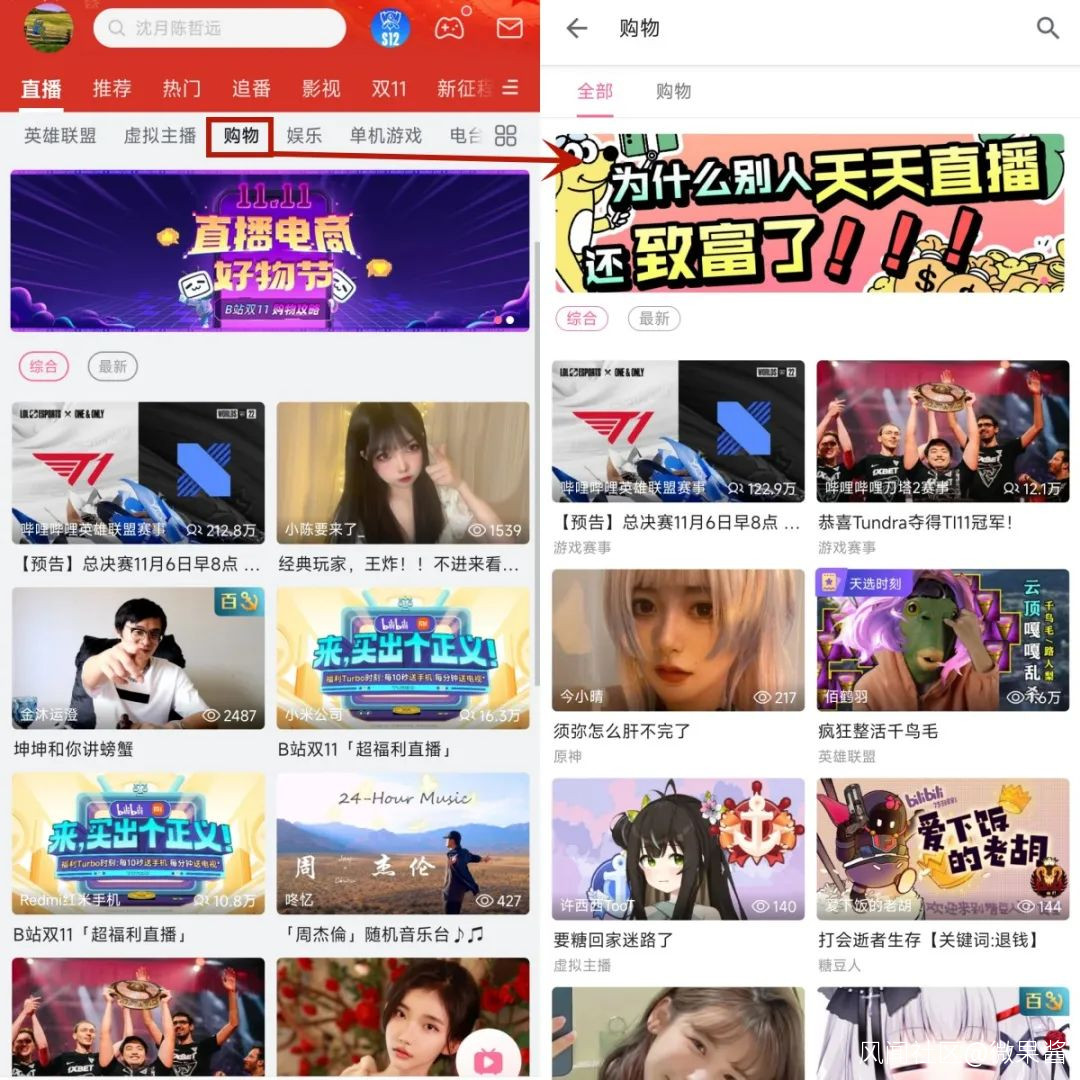This screenshot has height=1080, width=1080.
Task: Open the live stream 坤坤和你讲螃蟹
Action: (138, 674)
